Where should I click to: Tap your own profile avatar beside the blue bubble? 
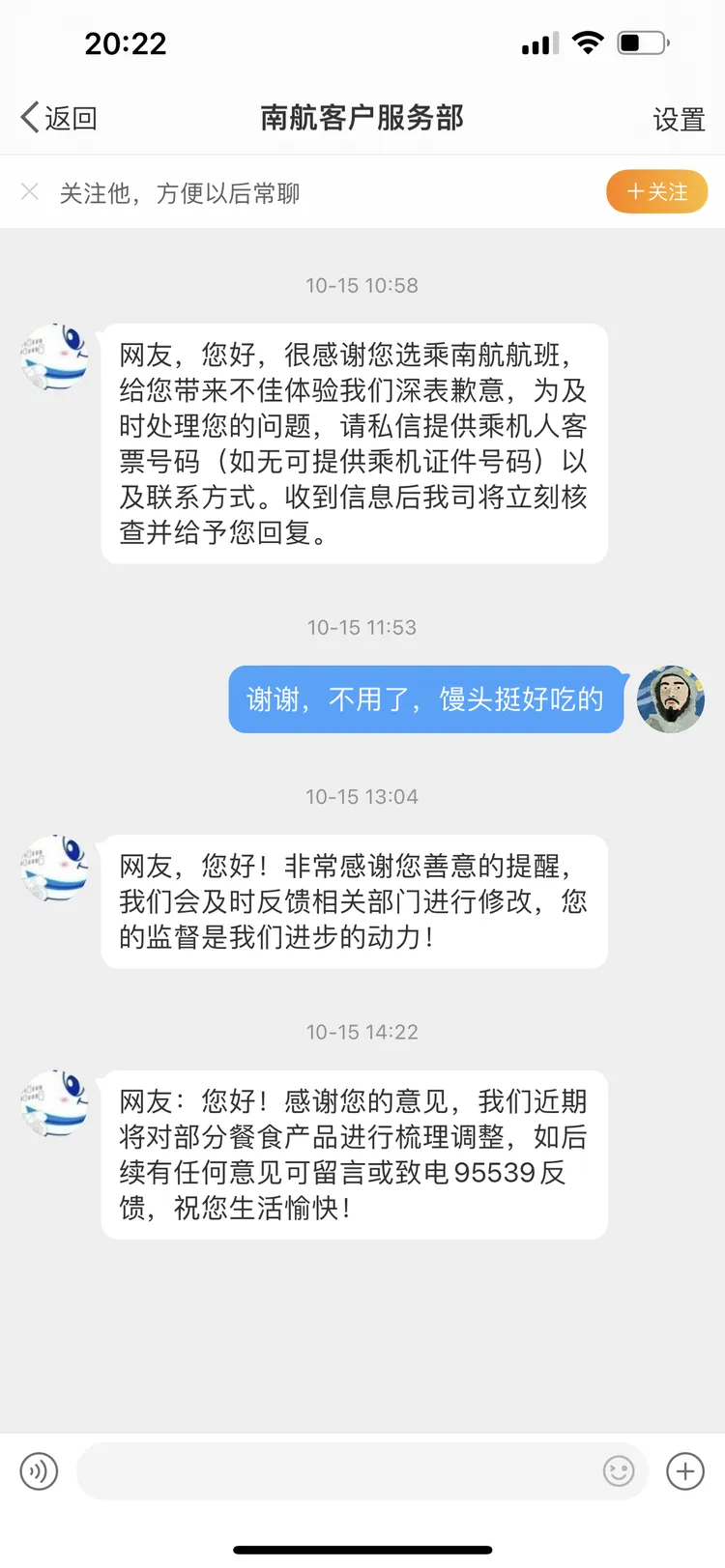point(670,698)
